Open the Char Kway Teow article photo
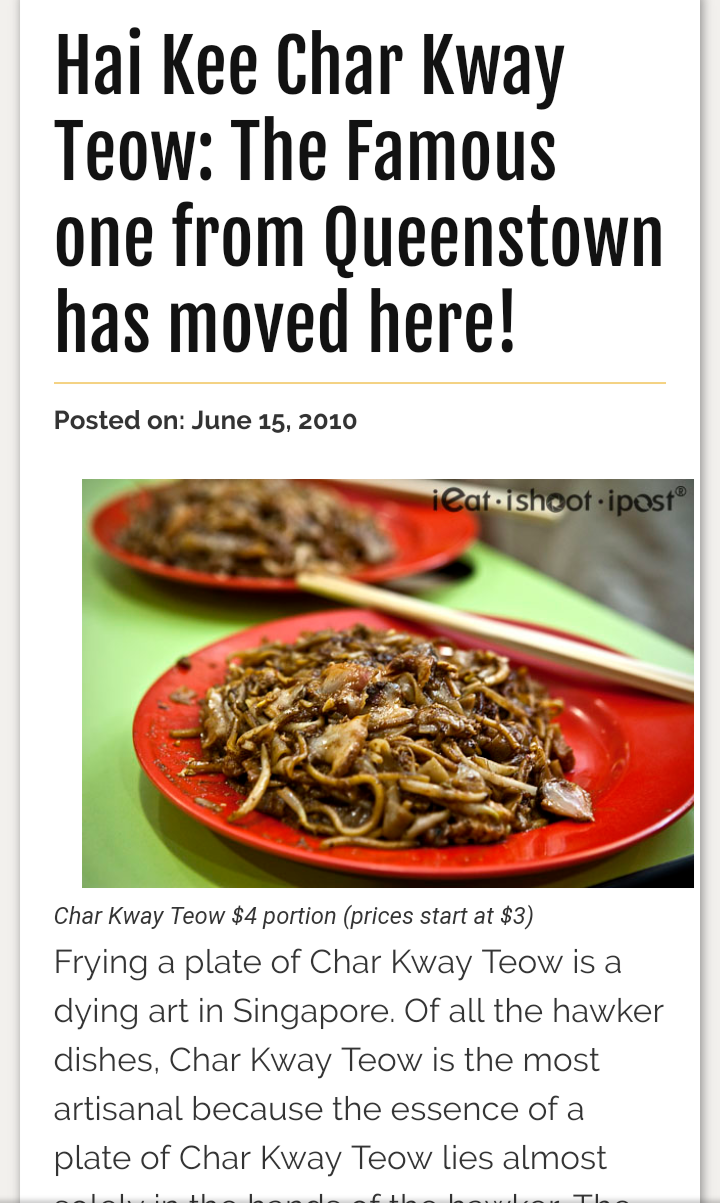This screenshot has height=1203, width=720. (x=387, y=683)
